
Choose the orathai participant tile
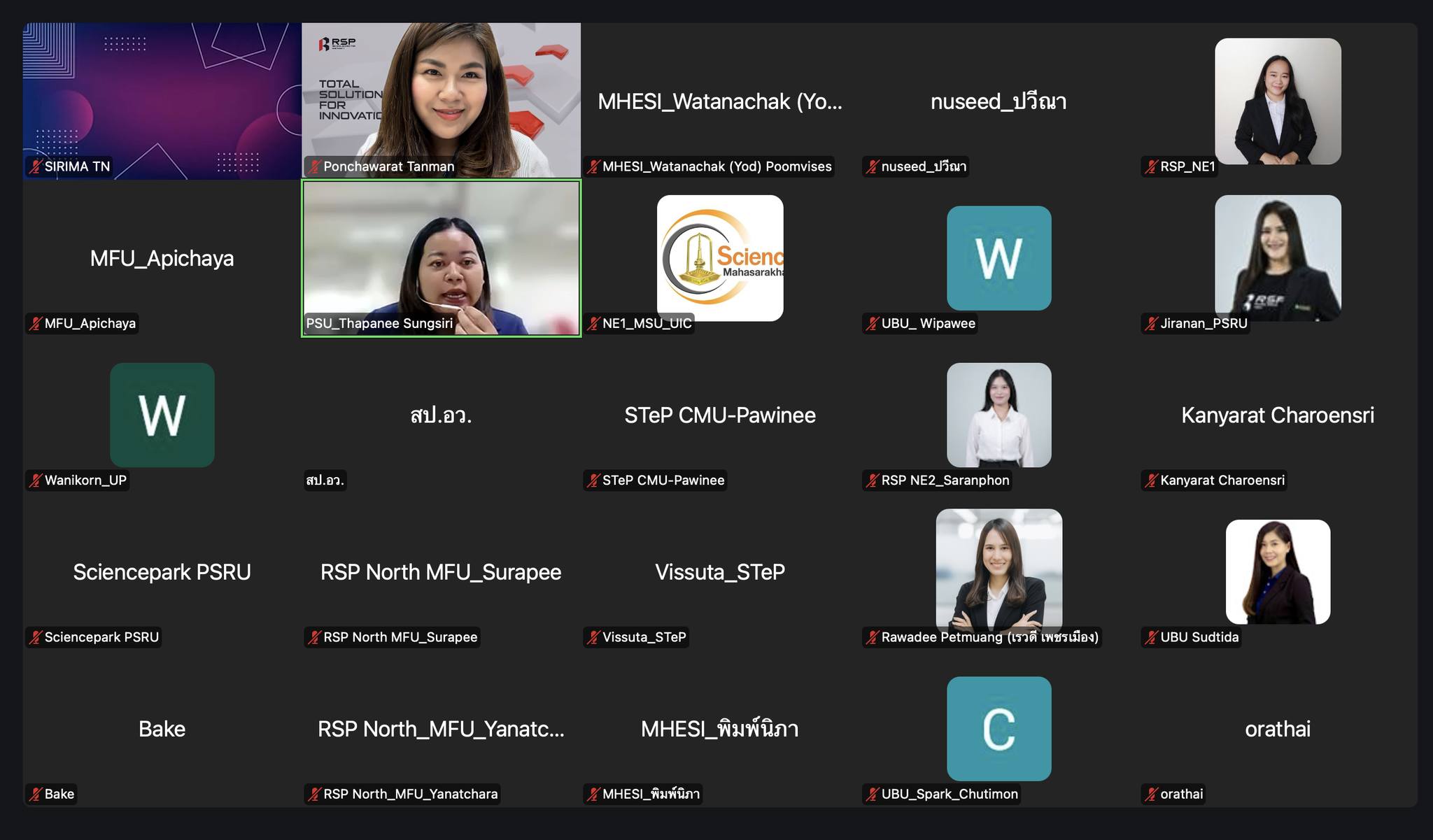tap(1278, 729)
